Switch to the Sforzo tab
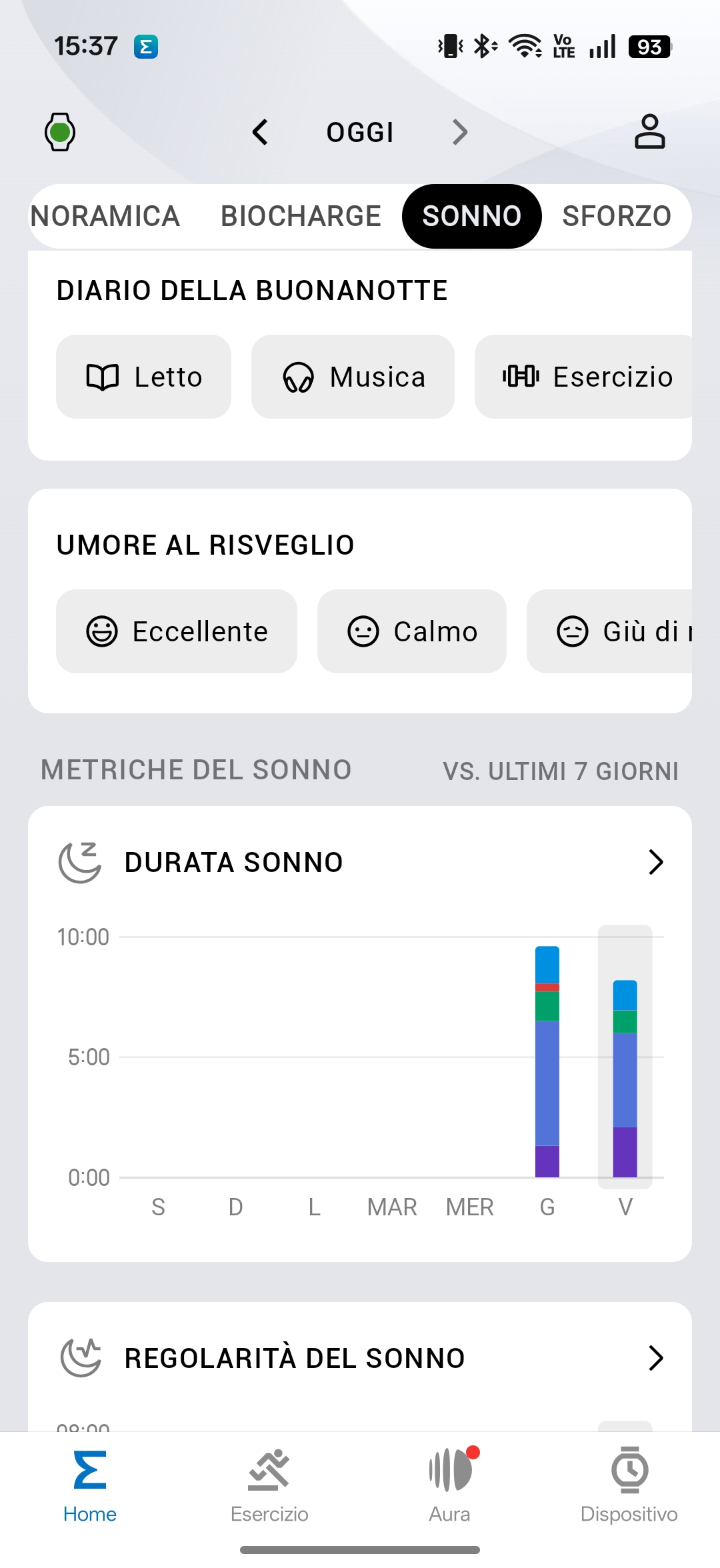Screen dimensions: 720x1568 pyautogui.click(x=616, y=216)
